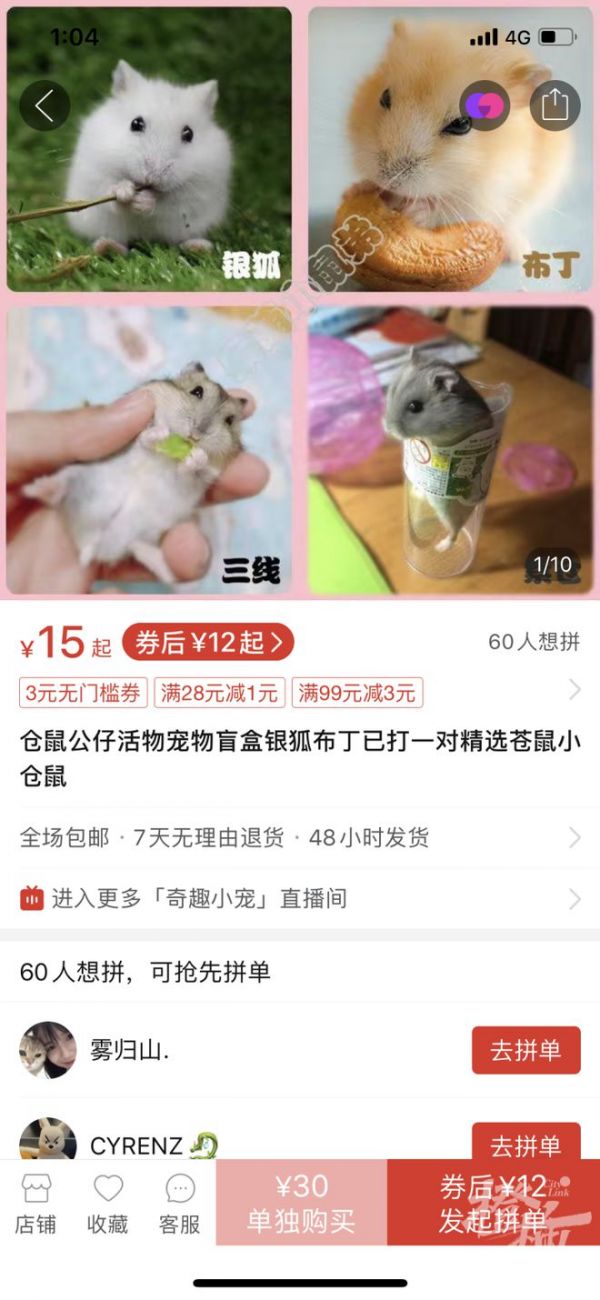Open the 店铺 store page
Image resolution: width=600 pixels, height=1300 pixels.
(x=36, y=1203)
